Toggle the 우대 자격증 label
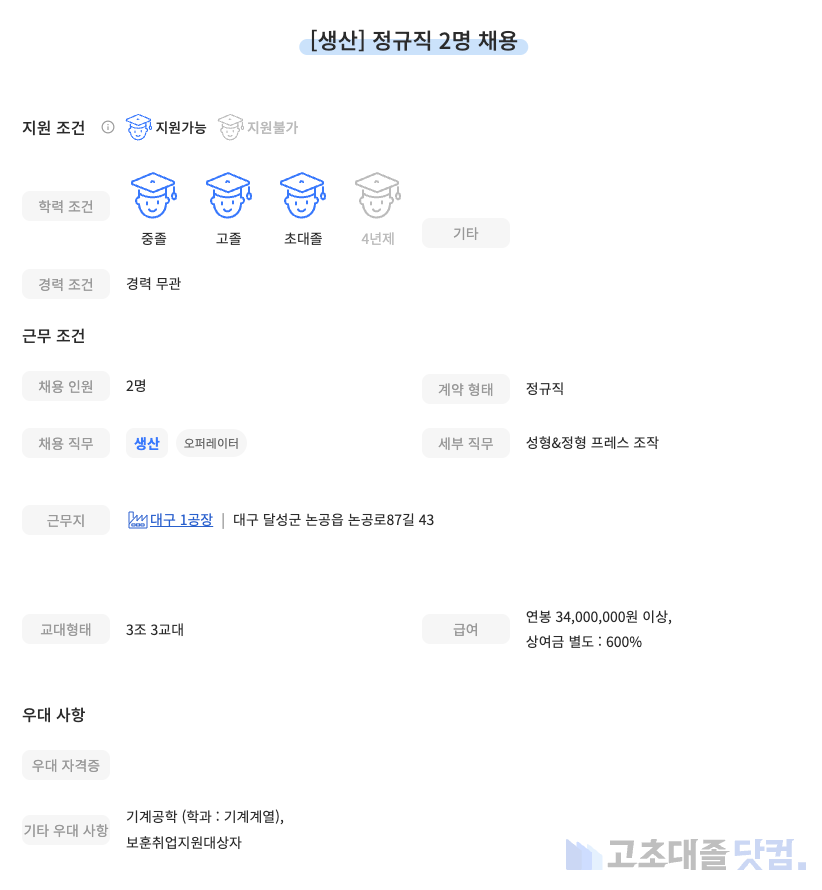 point(66,764)
